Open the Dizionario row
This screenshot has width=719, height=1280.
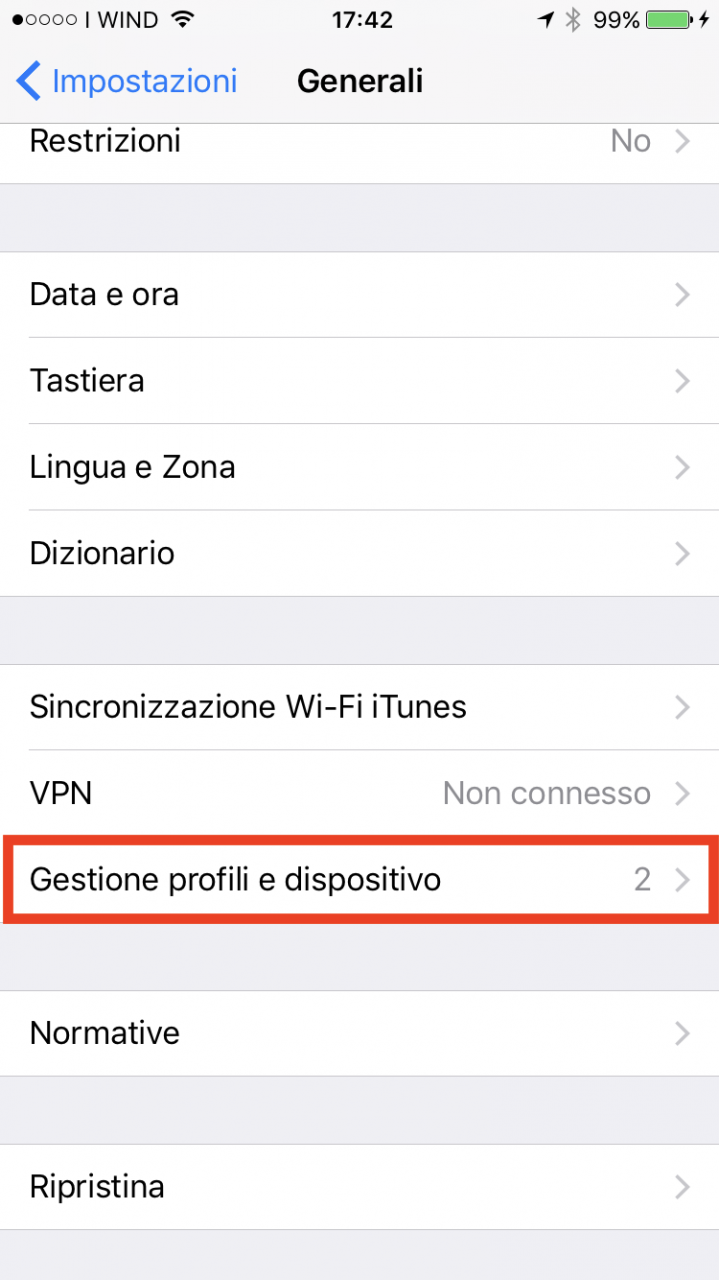click(359, 553)
